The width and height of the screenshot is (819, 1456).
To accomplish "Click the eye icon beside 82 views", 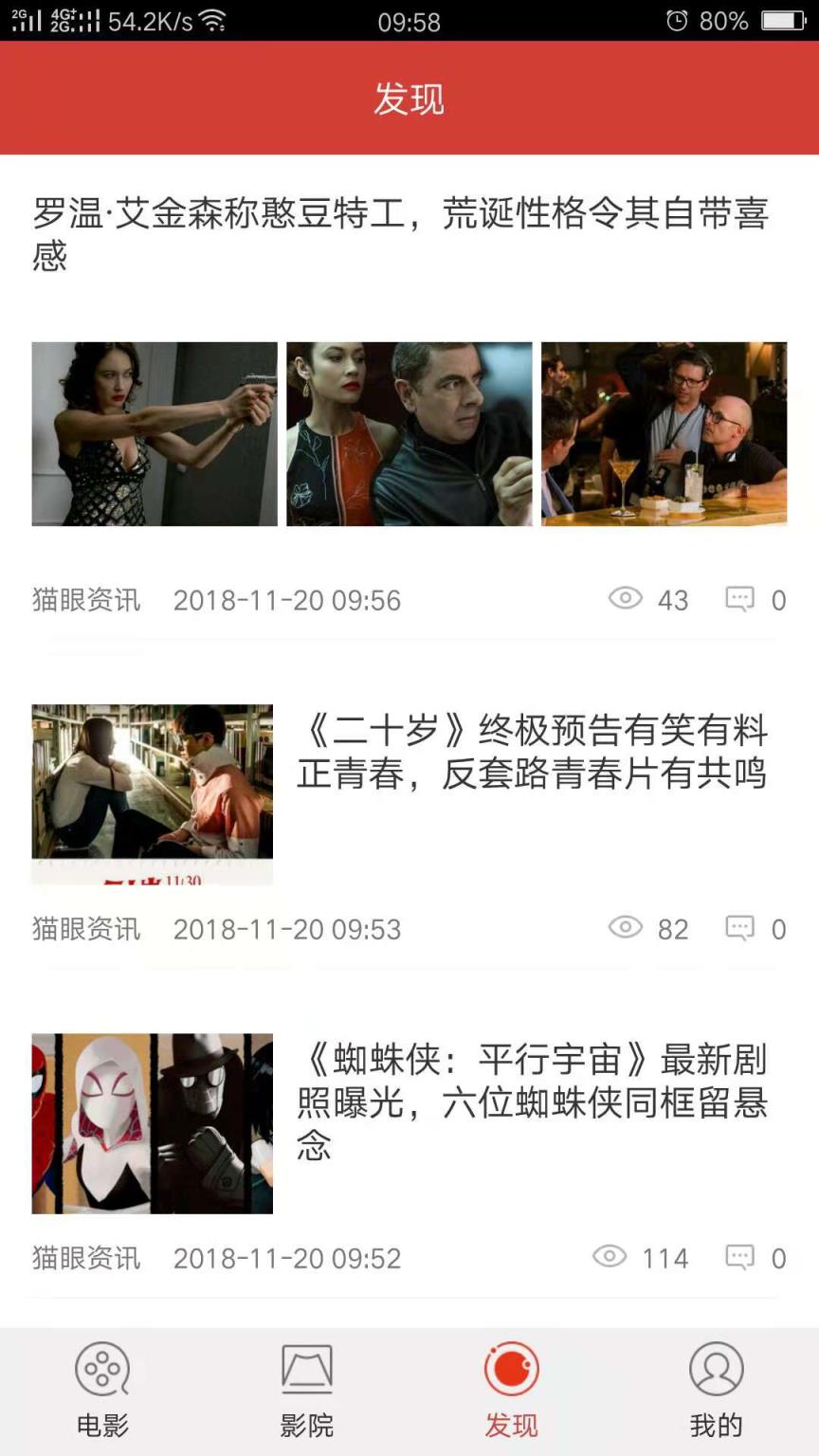I will 625,929.
